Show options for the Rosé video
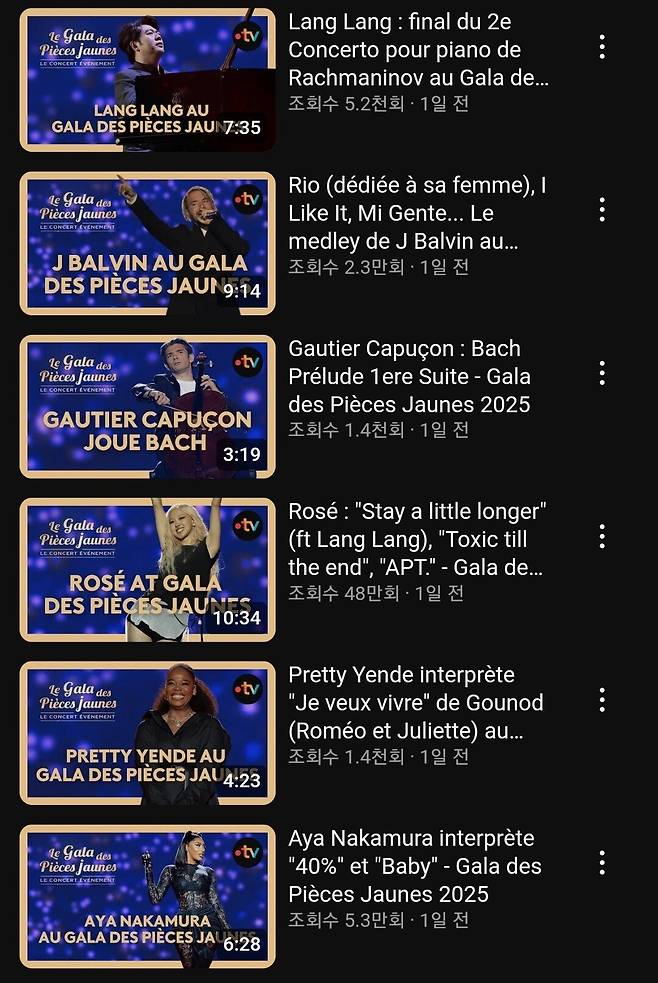The image size is (658, 983). (x=602, y=536)
